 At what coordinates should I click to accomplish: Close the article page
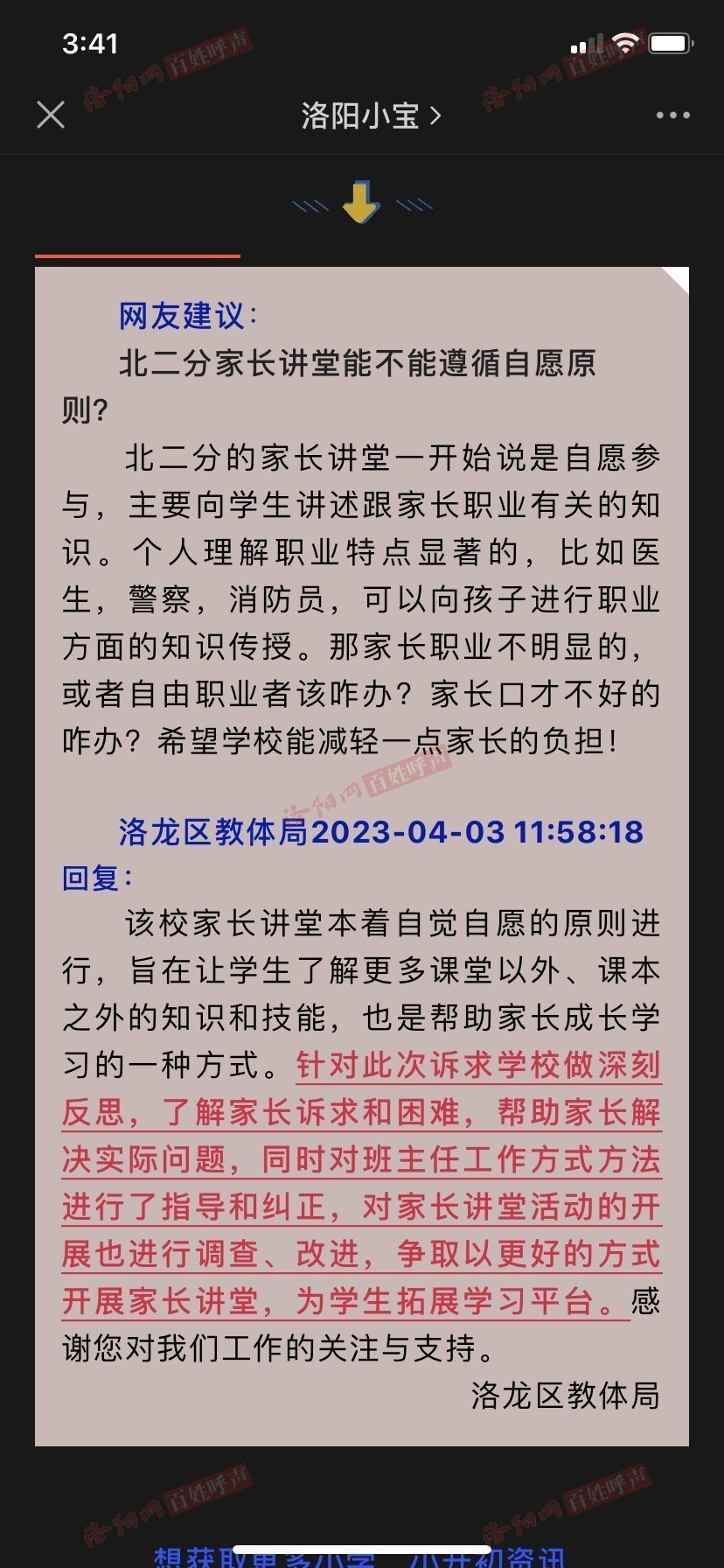click(x=51, y=115)
